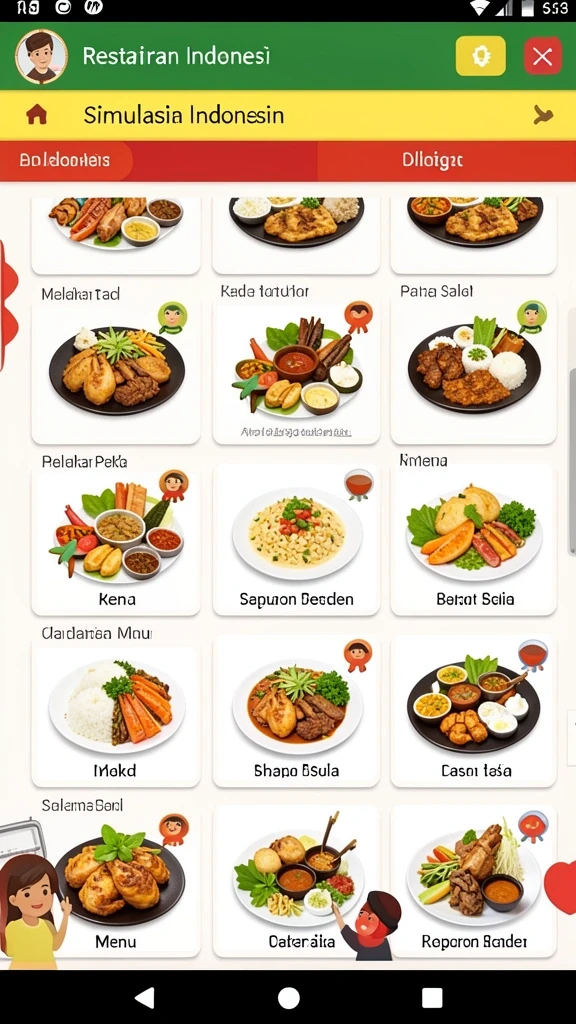Switch to the Dlloigz tab
Viewport: 576px width, 1024px height.
[432, 160]
